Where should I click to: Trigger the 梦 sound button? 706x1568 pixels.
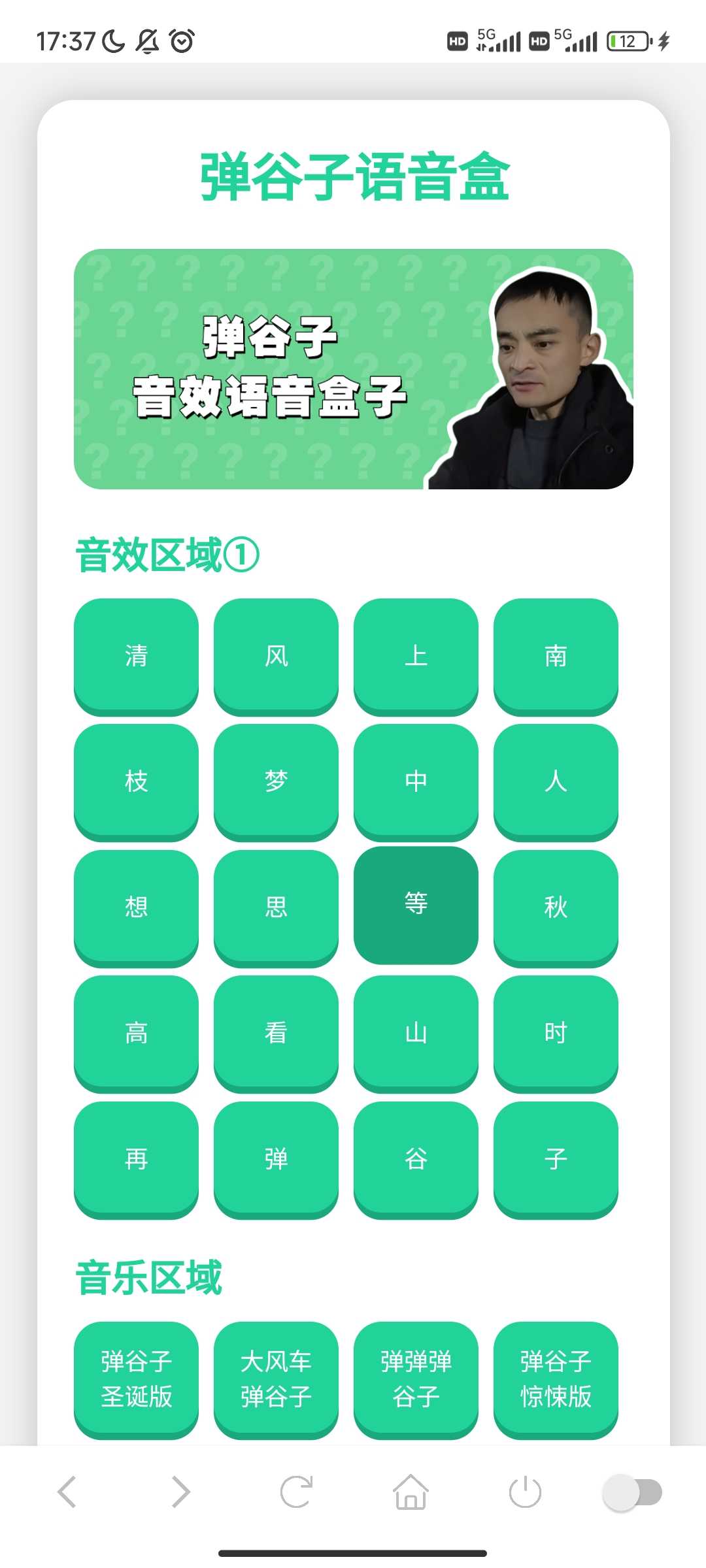(276, 781)
